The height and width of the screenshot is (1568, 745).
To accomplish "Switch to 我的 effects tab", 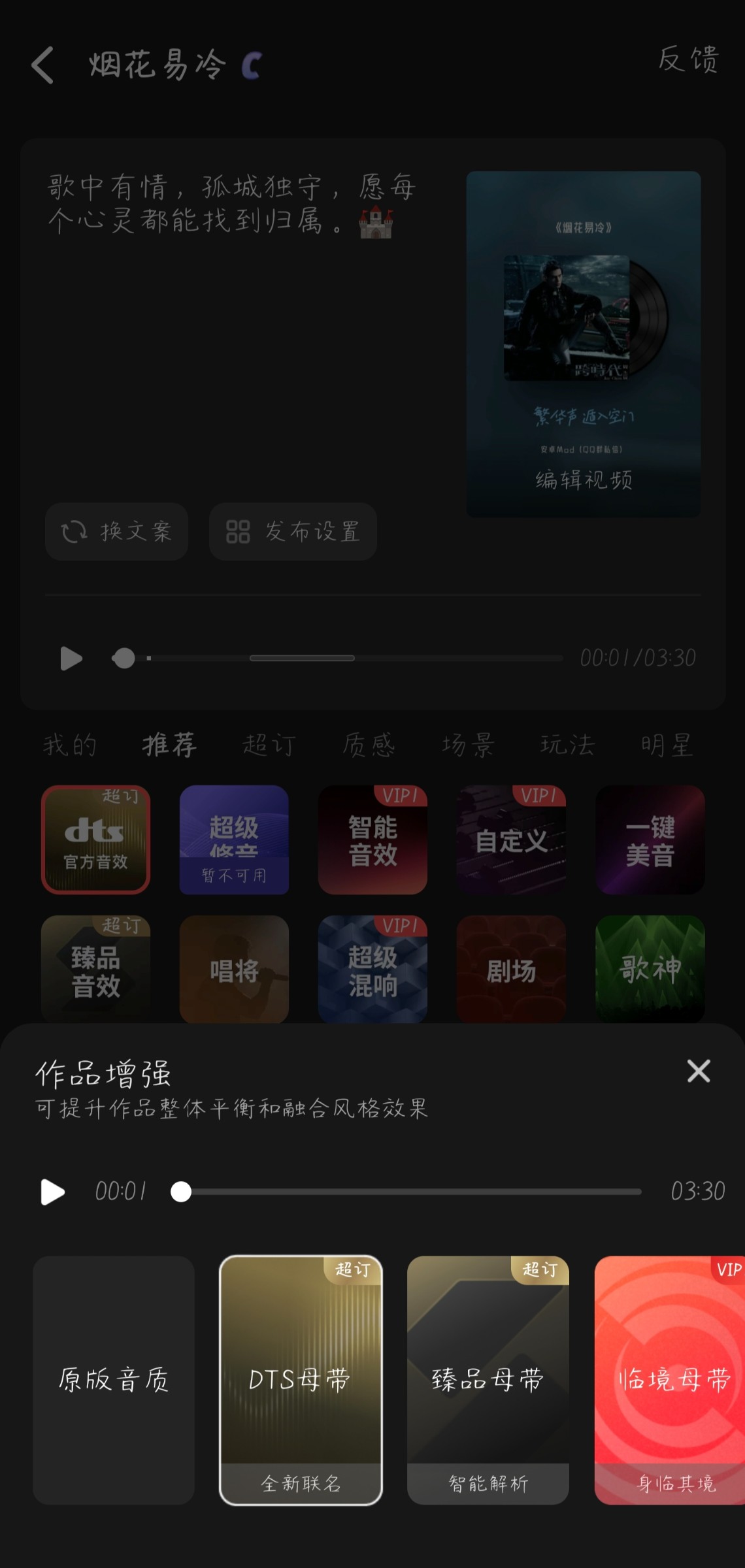I will (x=70, y=745).
